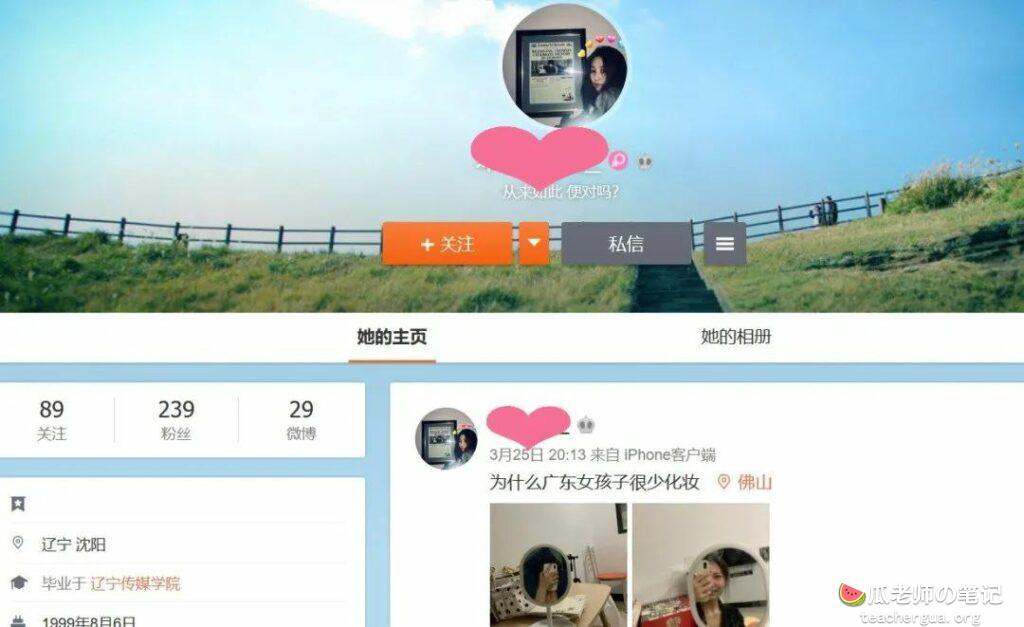1024x627 pixels.
Task: Tap the author avatar beside the post
Action: (x=446, y=438)
